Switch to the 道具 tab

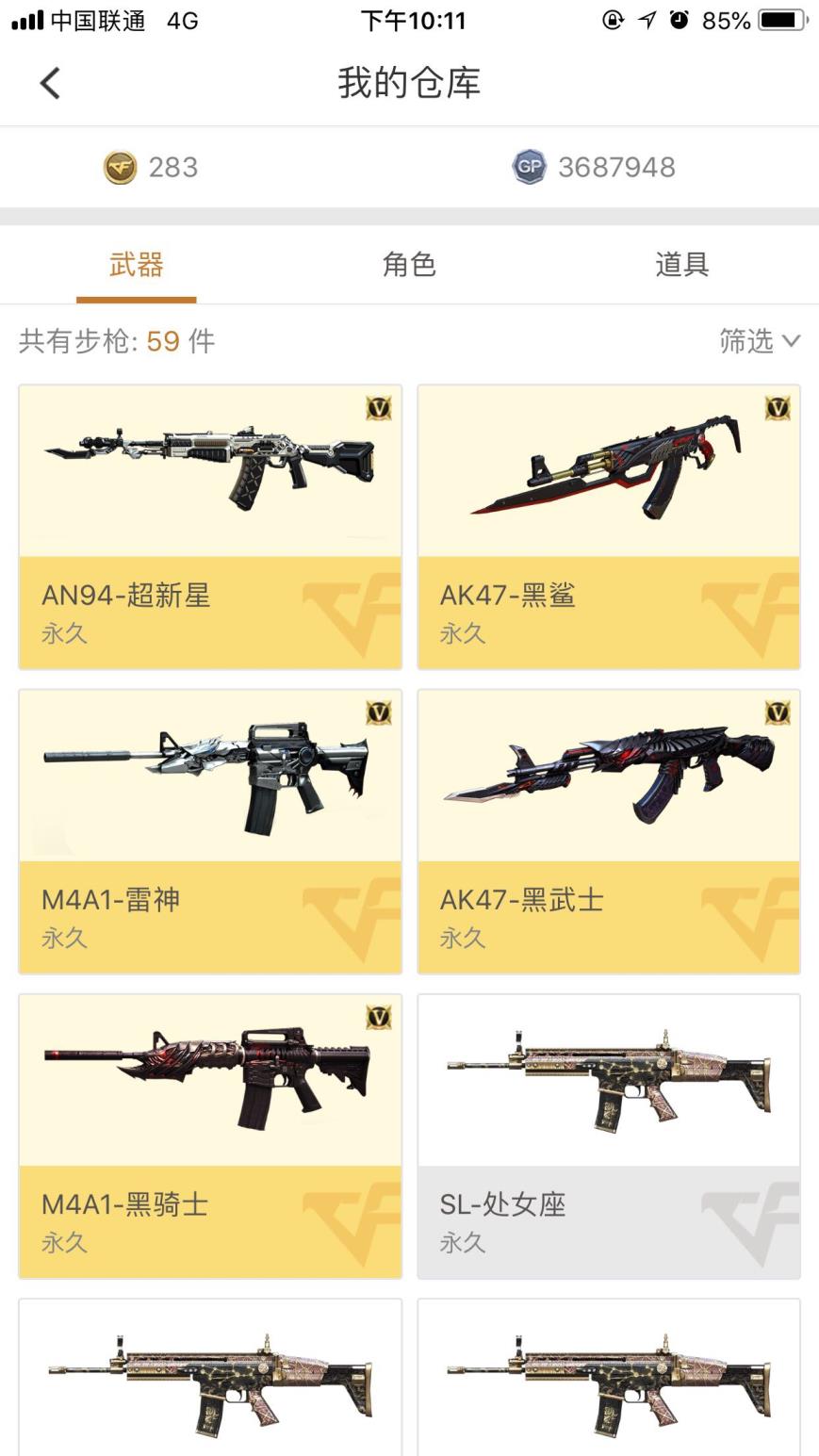[x=681, y=265]
